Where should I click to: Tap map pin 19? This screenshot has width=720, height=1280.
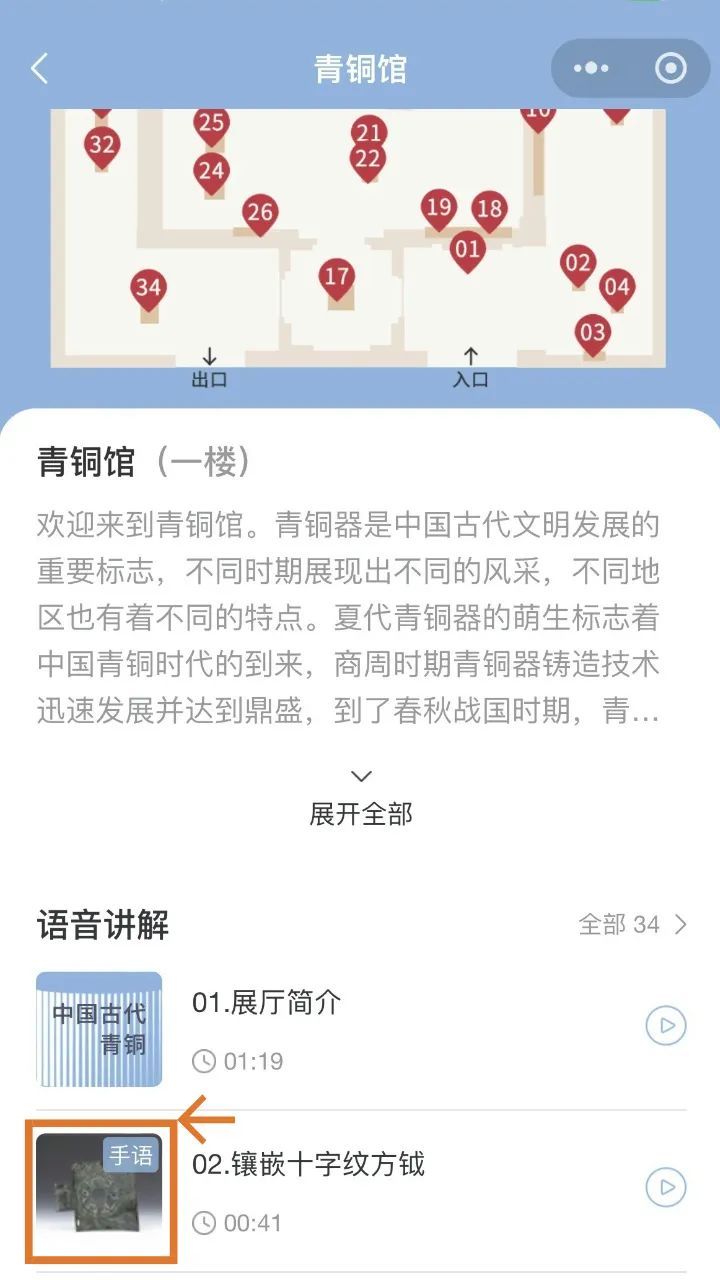pyautogui.click(x=439, y=208)
